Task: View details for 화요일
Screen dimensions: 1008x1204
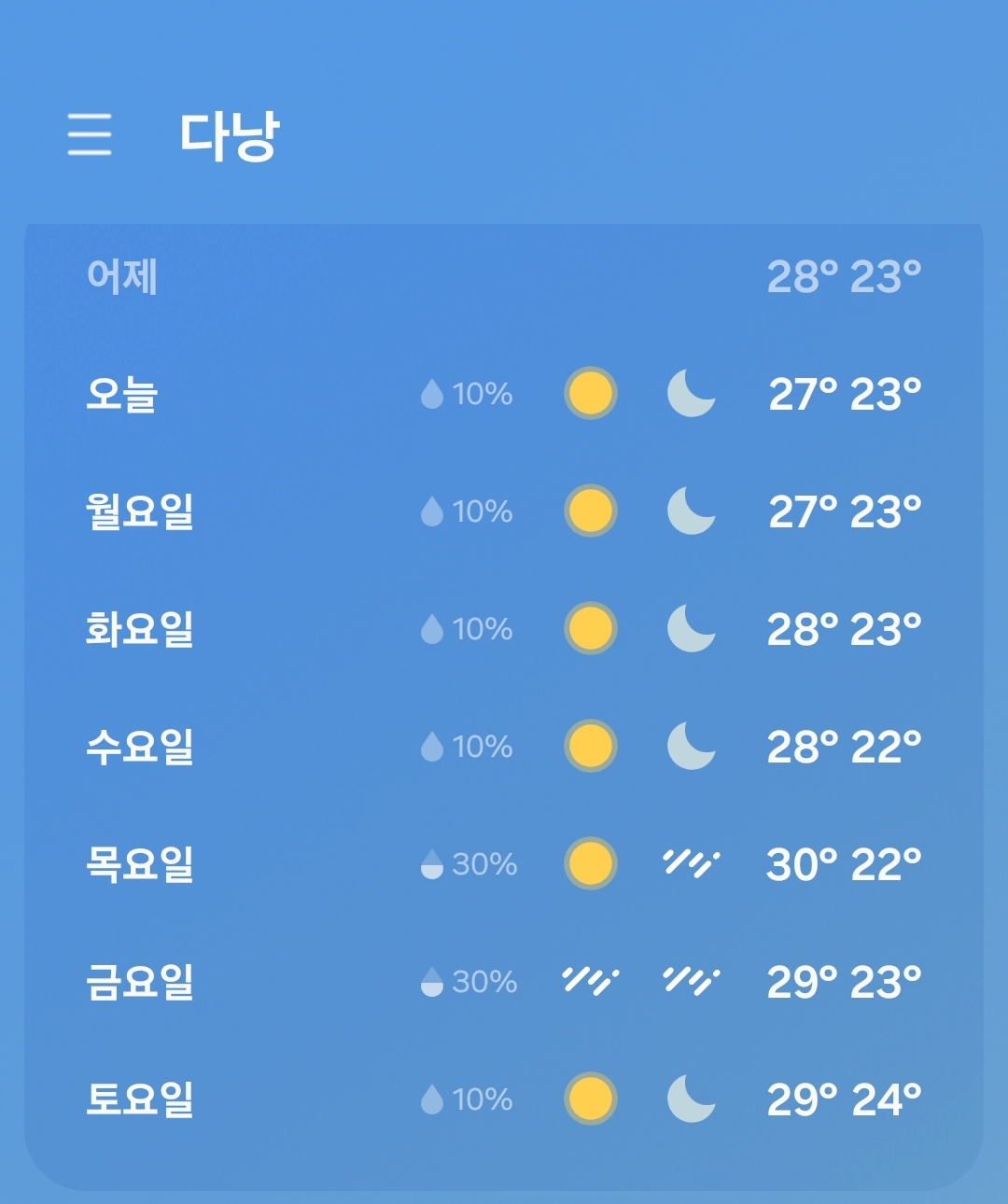Action: click(x=504, y=628)
